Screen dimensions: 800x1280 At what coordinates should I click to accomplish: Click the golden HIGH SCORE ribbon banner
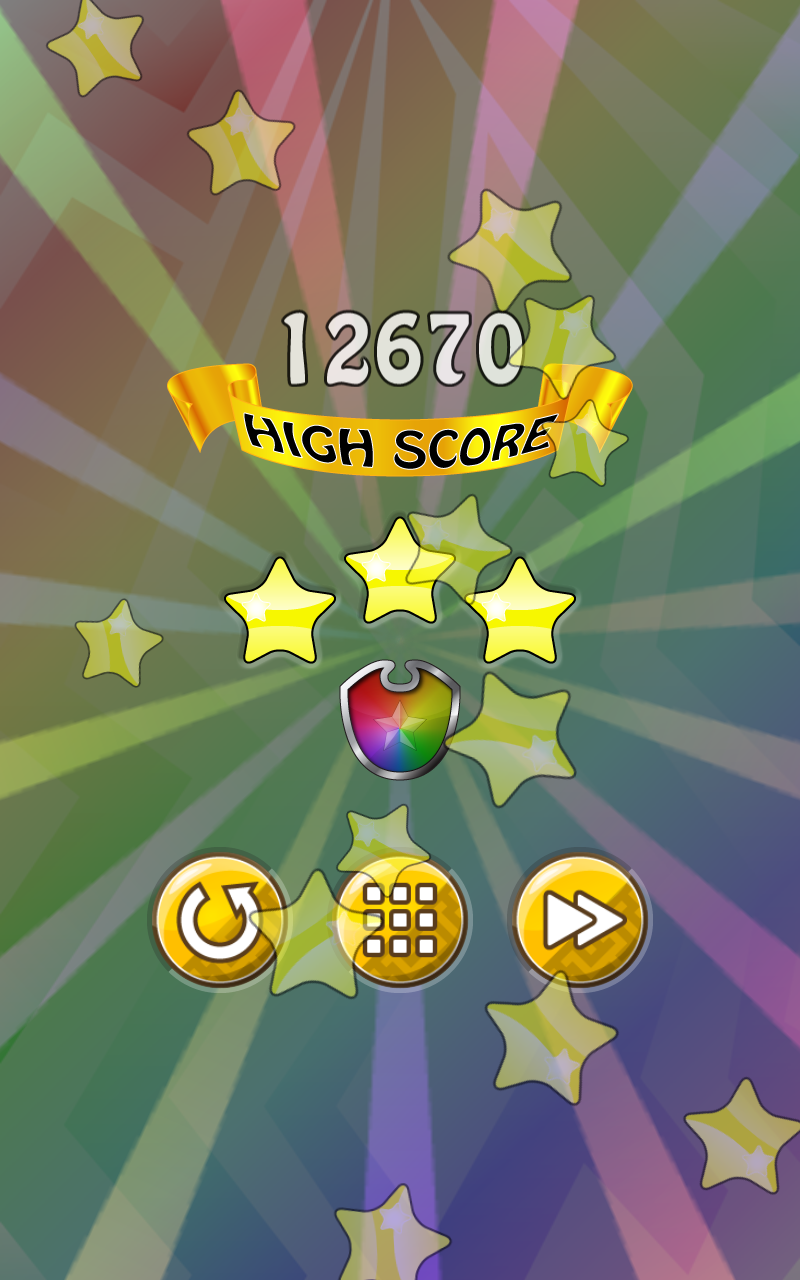click(400, 432)
